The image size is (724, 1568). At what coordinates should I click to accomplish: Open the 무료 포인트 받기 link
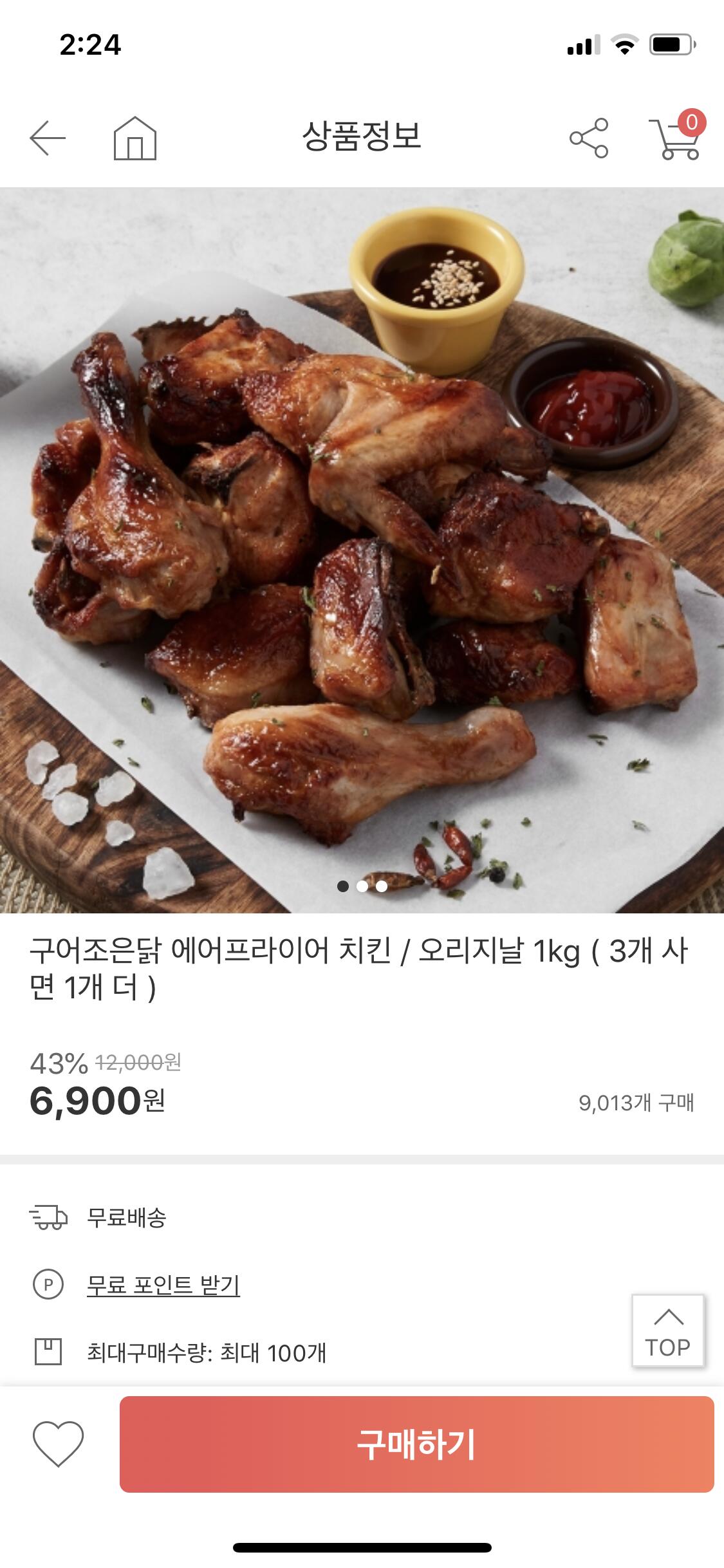point(163,1285)
